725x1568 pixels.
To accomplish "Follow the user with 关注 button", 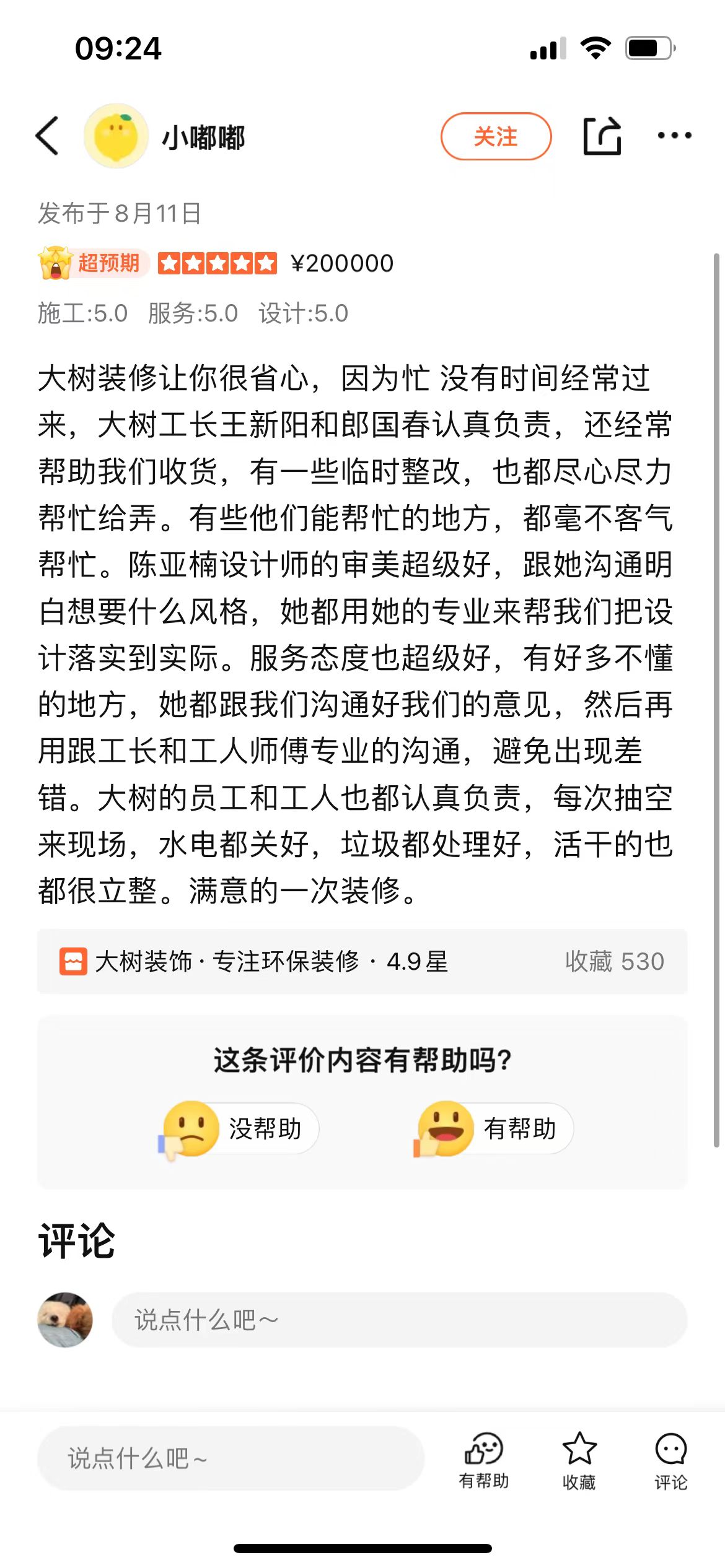I will point(495,136).
